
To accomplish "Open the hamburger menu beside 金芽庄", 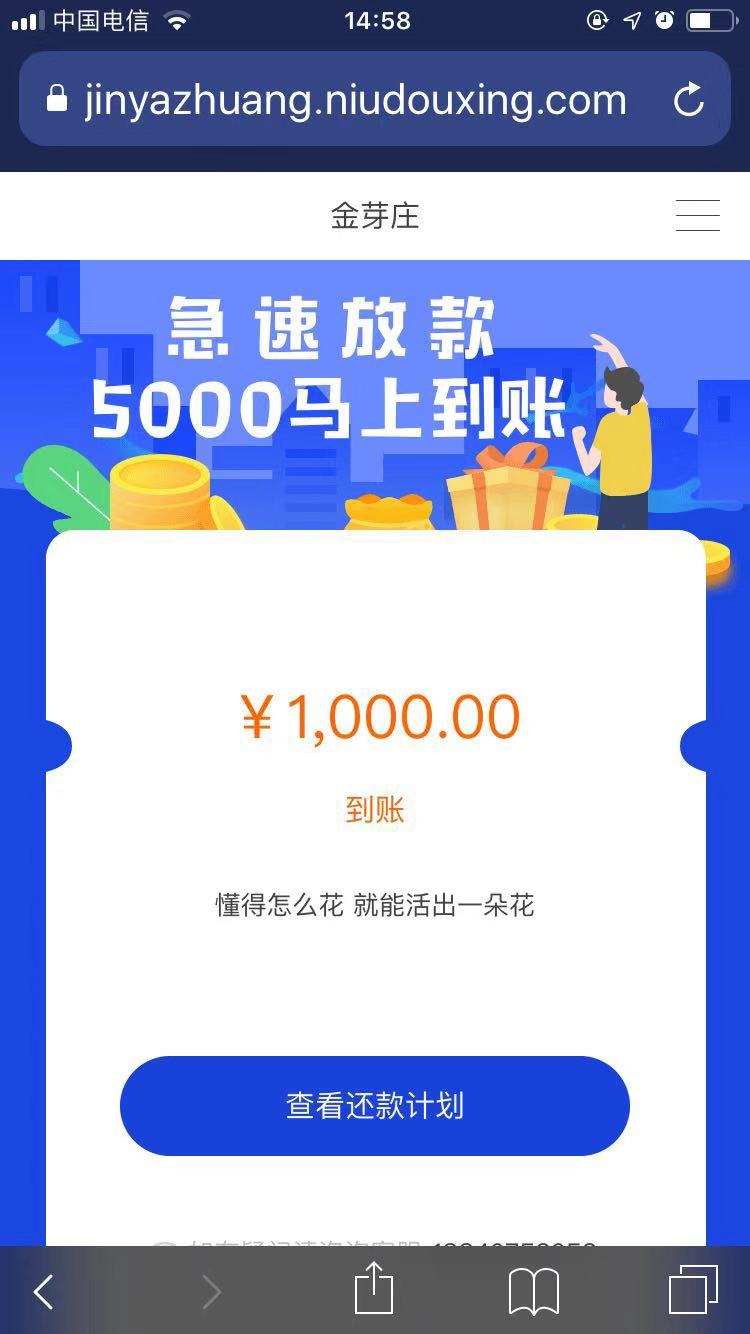I will (x=697, y=216).
